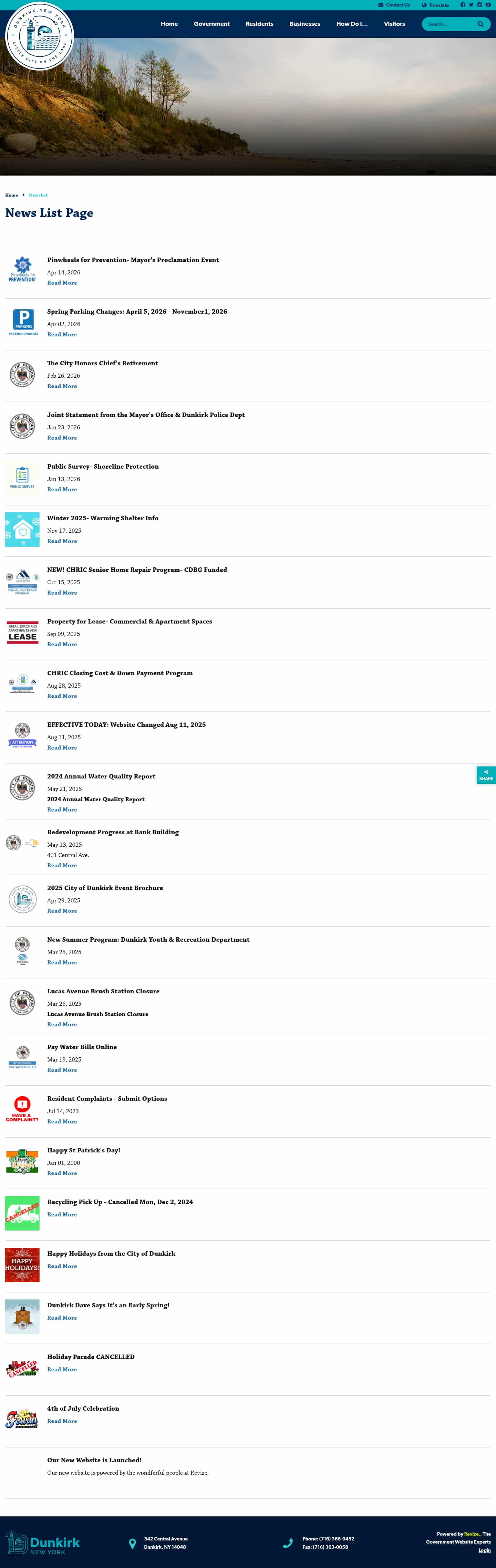Open the Government menu

pos(211,24)
